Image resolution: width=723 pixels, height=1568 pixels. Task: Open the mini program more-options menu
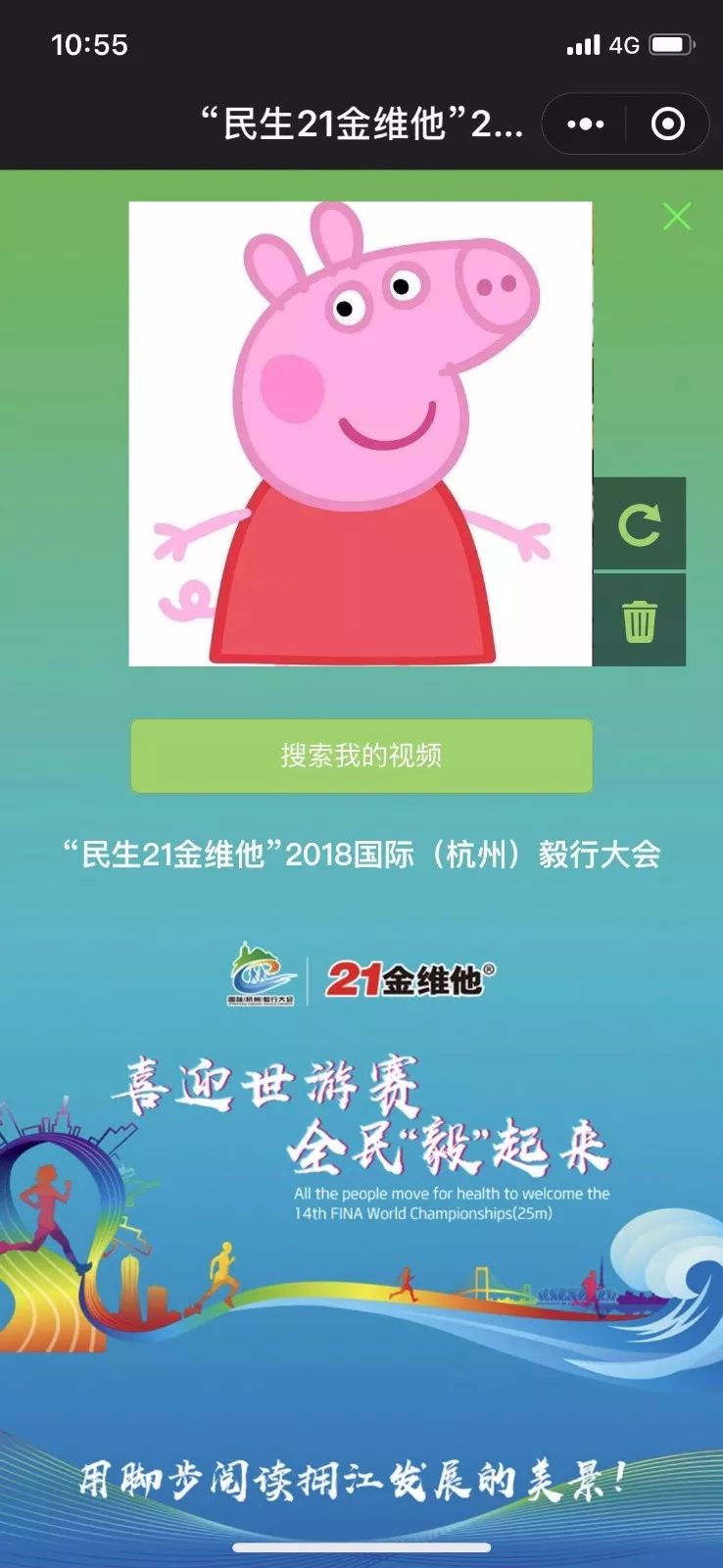tap(586, 124)
